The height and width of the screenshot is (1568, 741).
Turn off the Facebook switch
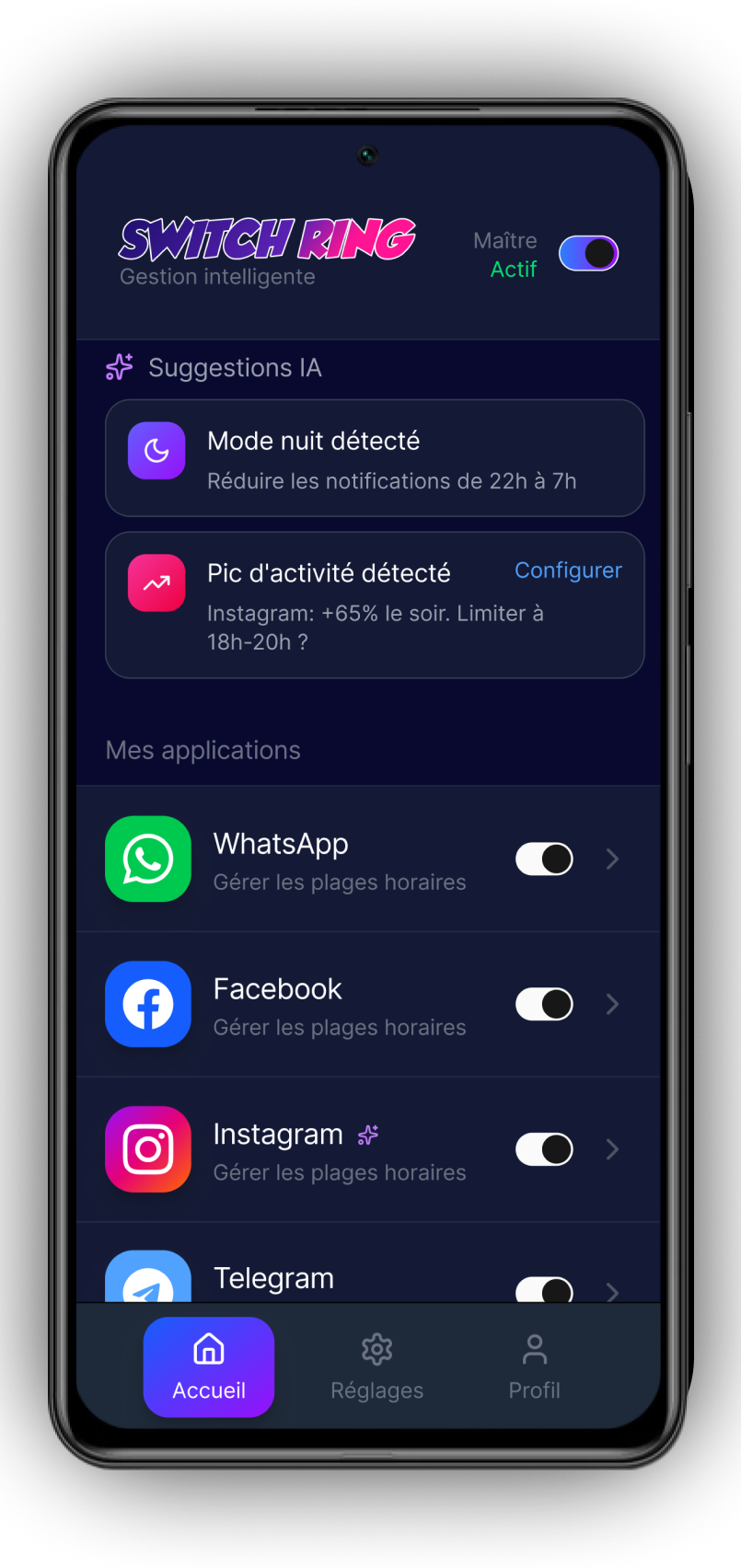pyautogui.click(x=544, y=1005)
